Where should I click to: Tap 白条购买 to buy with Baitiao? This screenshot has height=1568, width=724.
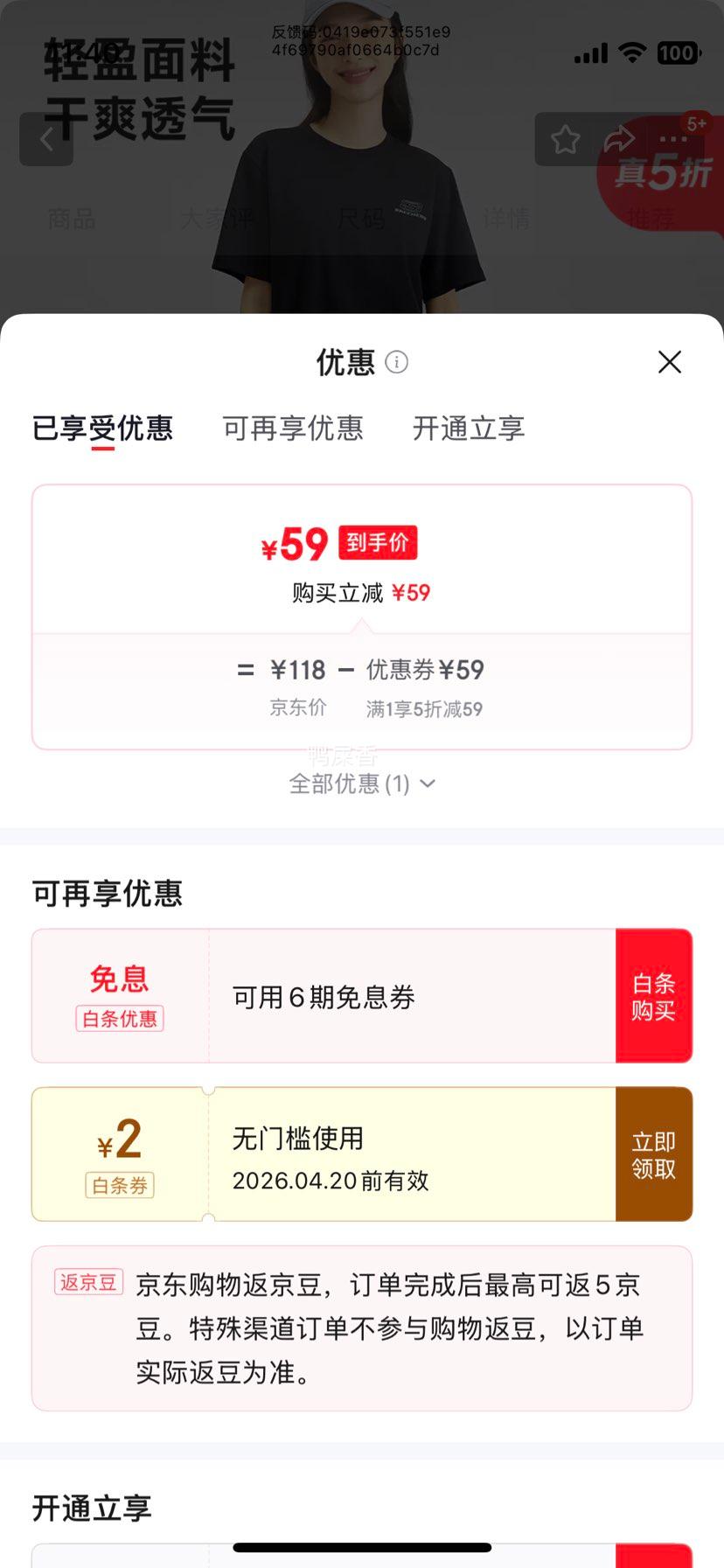click(653, 995)
